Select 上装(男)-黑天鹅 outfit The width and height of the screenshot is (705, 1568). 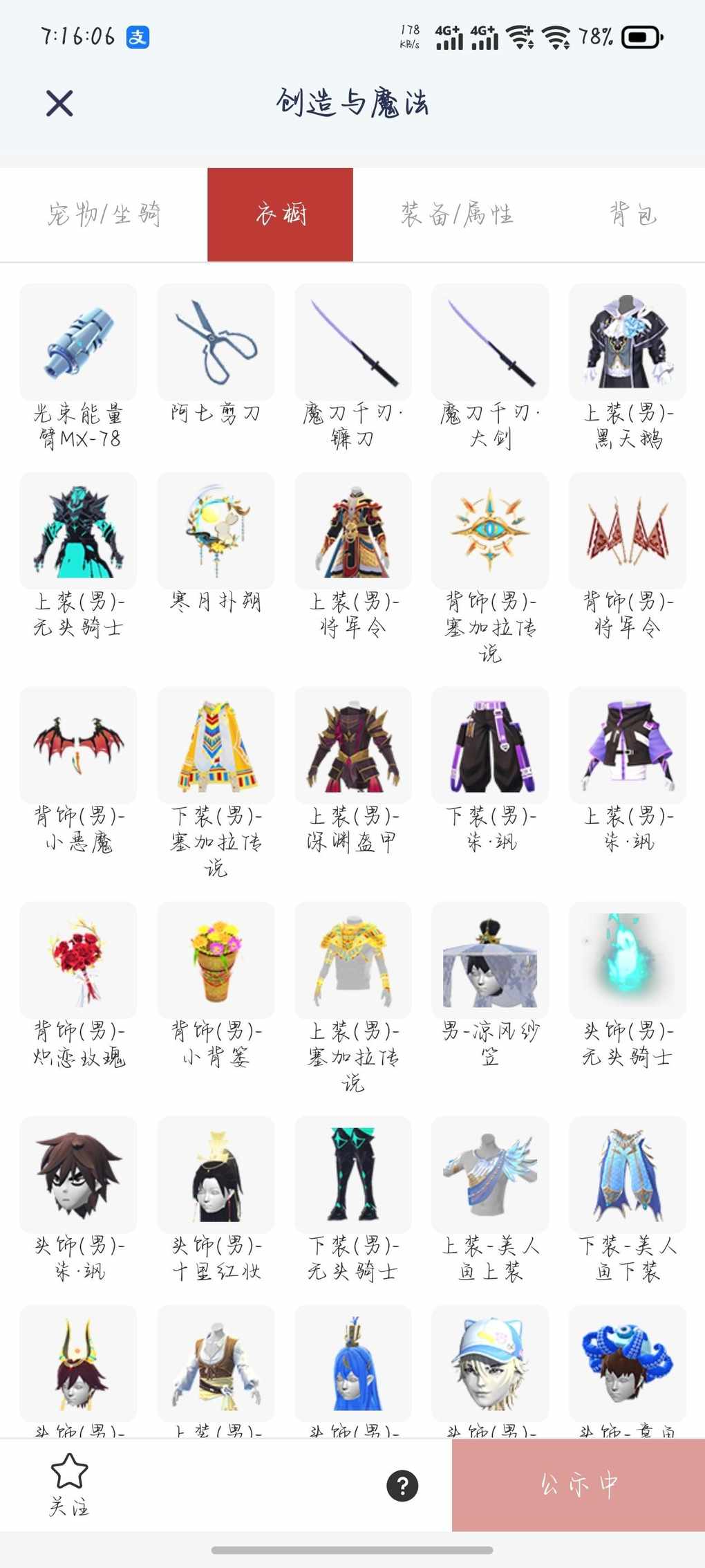[628, 342]
